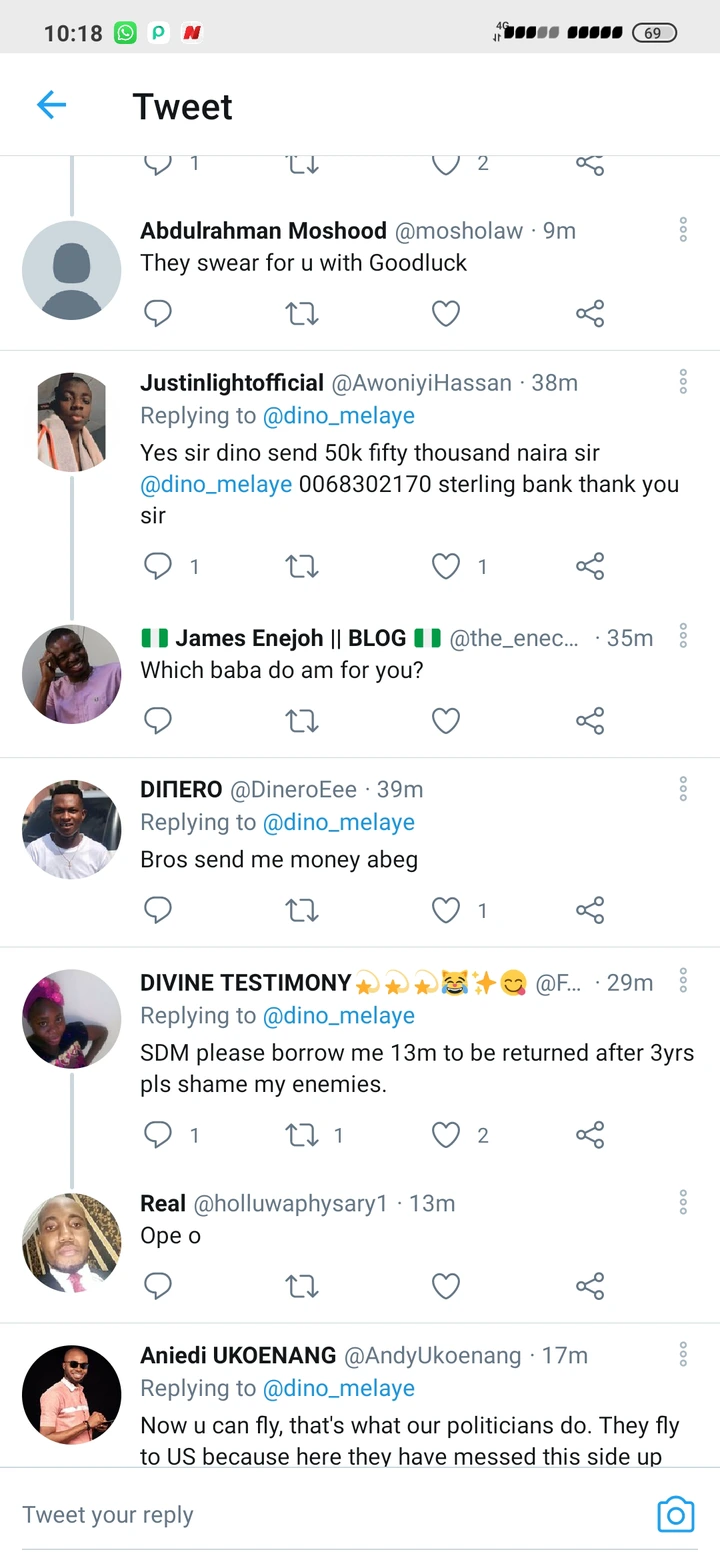720x1560 pixels.
Task: Open overflow menu on Abdulrahman Moshood's tweet
Action: 683,229
